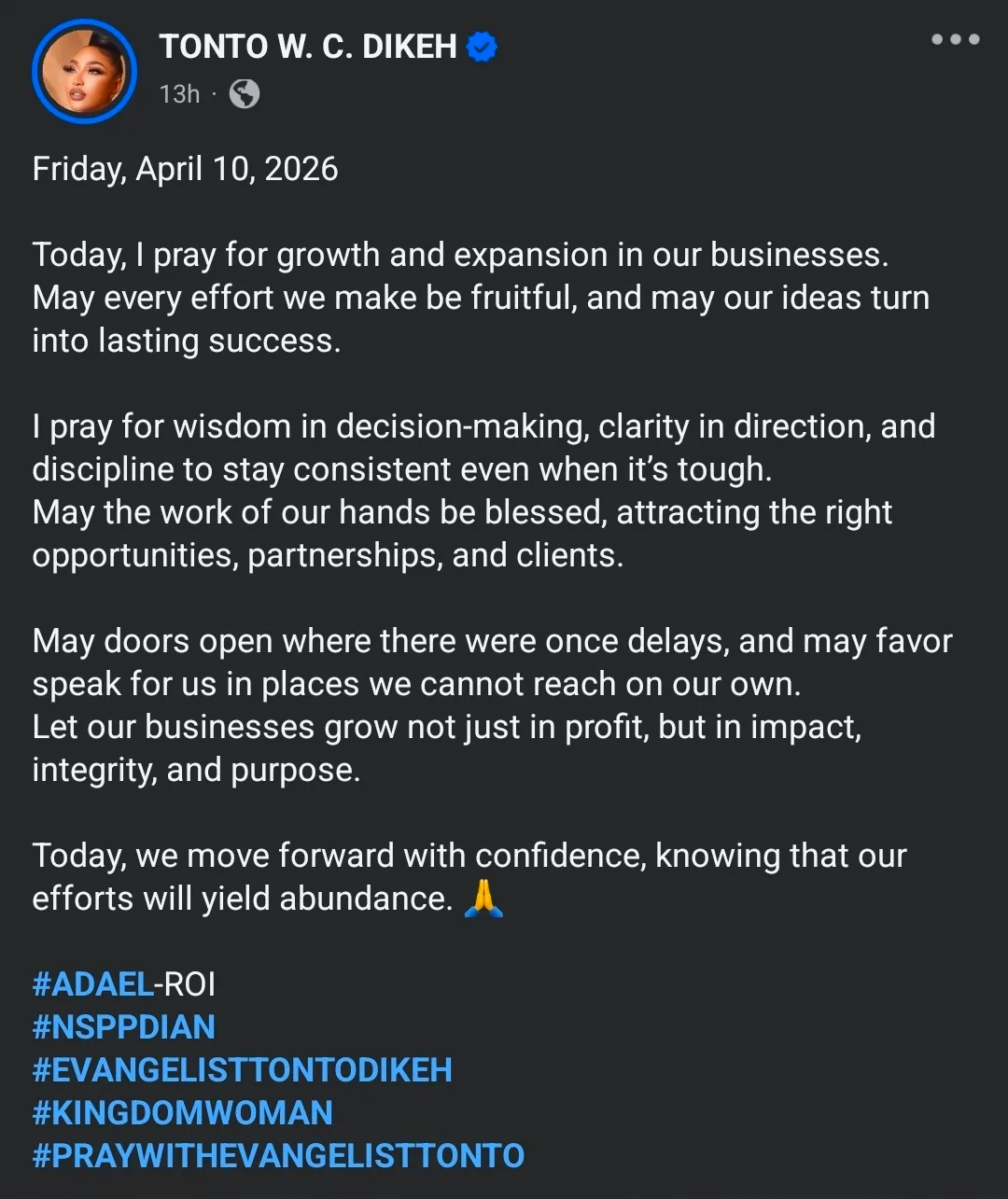View Tonto W. C. Dikeh's profile picture
This screenshot has height=1199, width=1008.
click(x=84, y=72)
